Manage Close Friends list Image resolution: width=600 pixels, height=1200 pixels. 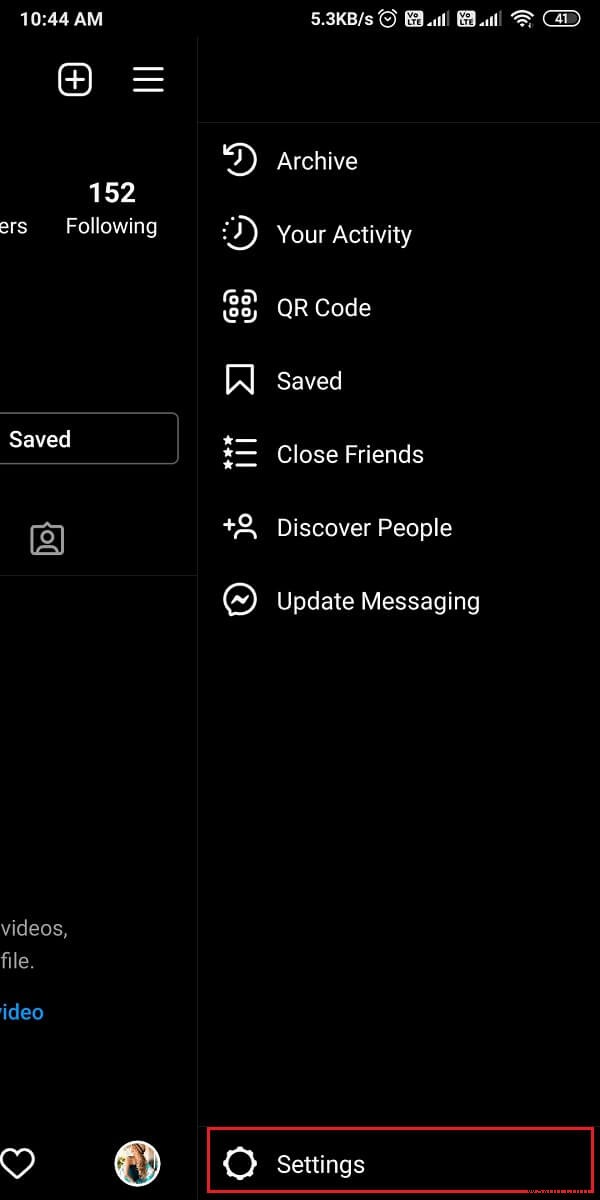pos(349,454)
